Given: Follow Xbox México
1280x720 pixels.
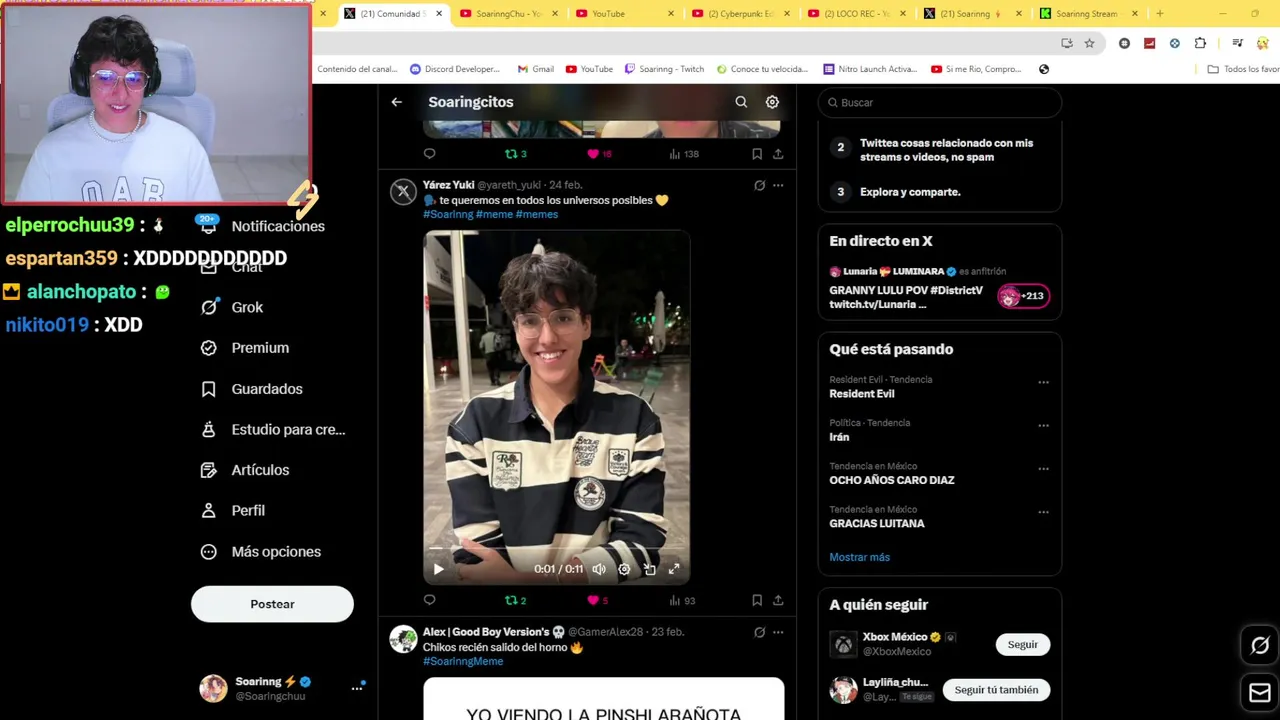Looking at the screenshot, I should (x=1022, y=645).
